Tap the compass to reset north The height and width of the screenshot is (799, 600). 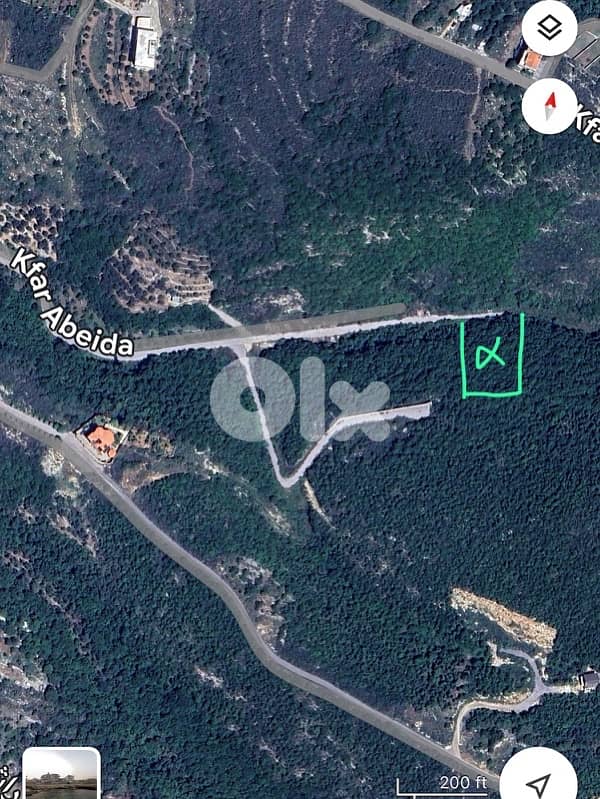[x=549, y=106]
